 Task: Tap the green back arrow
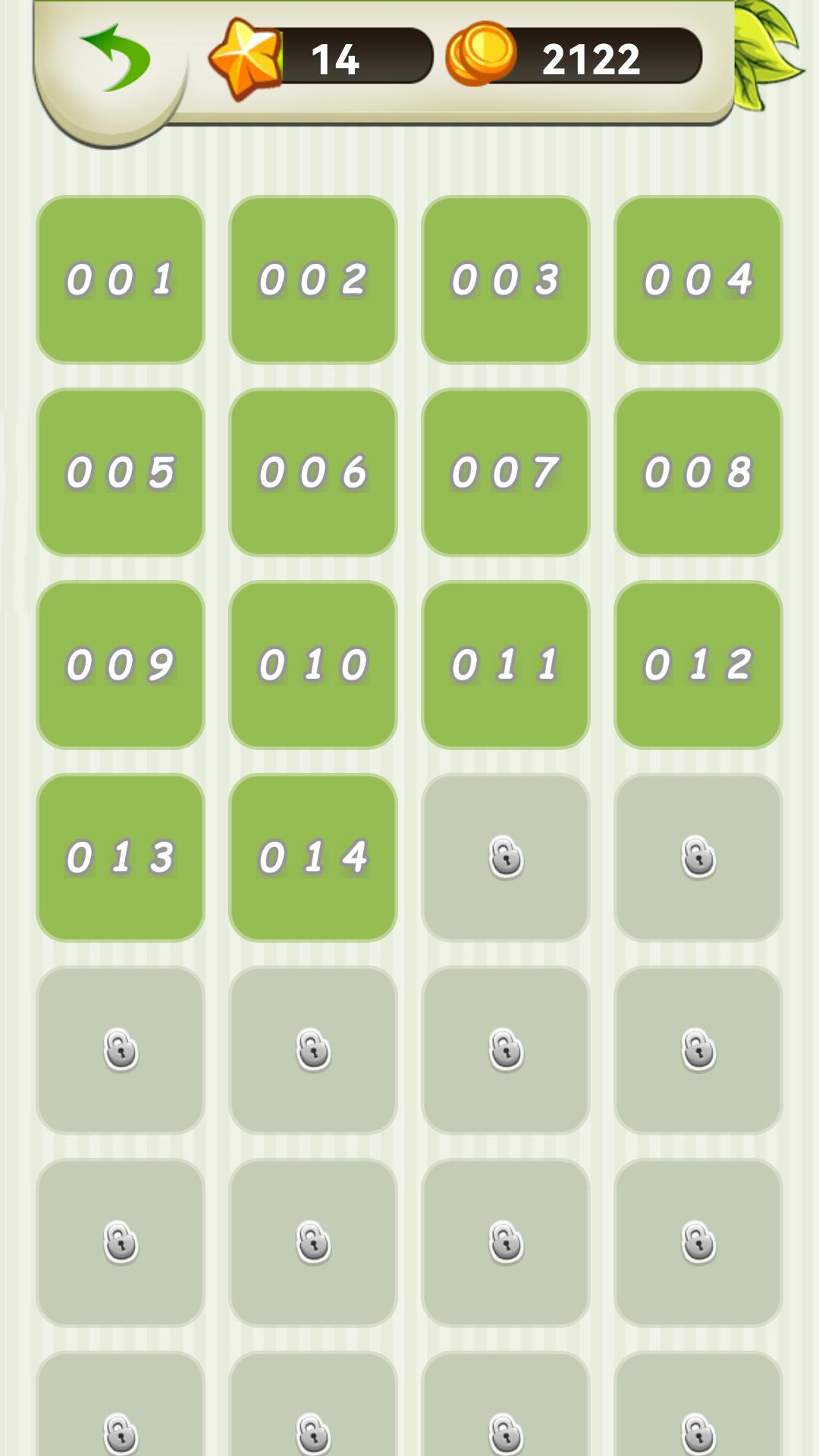coord(115,59)
